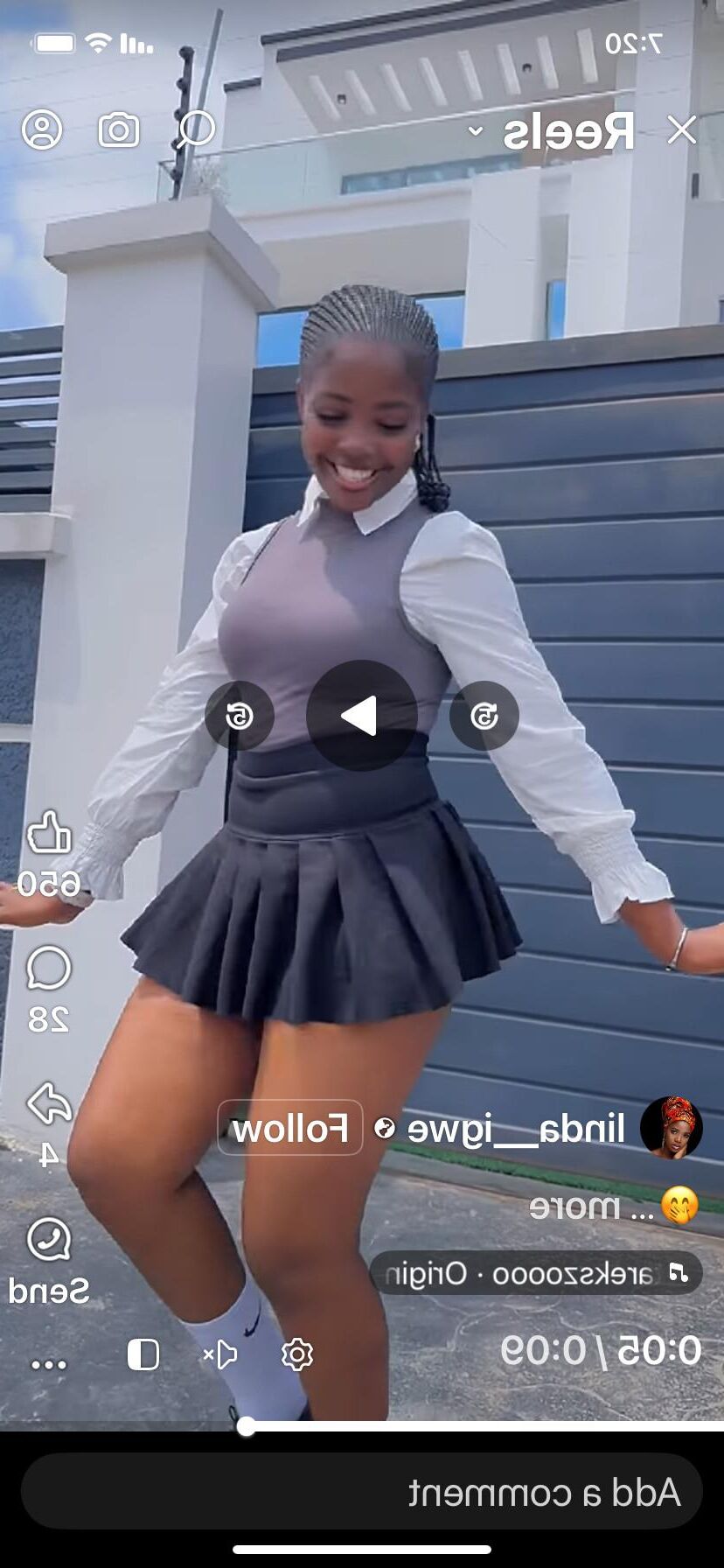Rewind 5 seconds
724x1568 pixels.
pos(484,716)
